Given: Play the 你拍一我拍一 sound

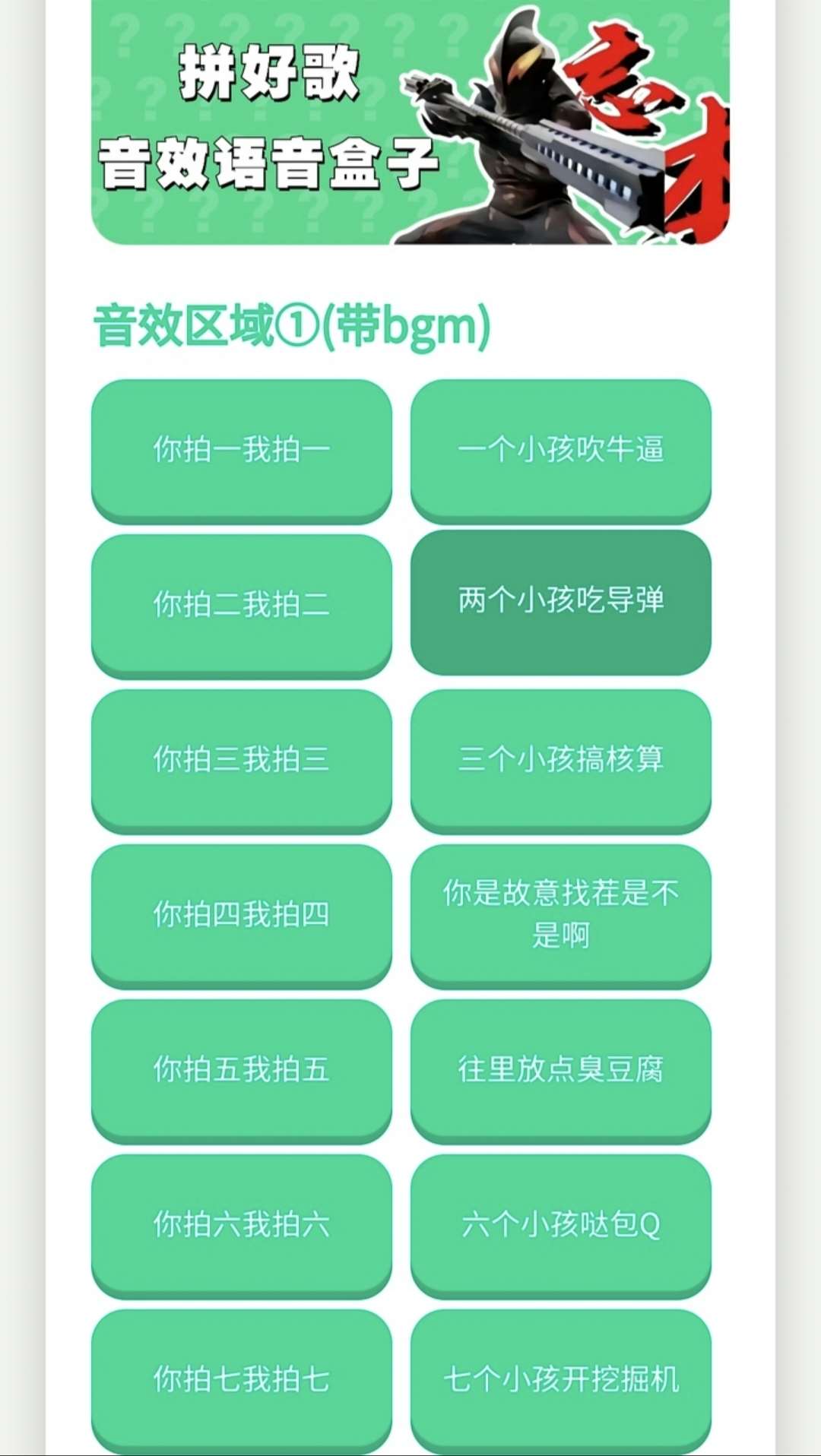Looking at the screenshot, I should point(242,449).
